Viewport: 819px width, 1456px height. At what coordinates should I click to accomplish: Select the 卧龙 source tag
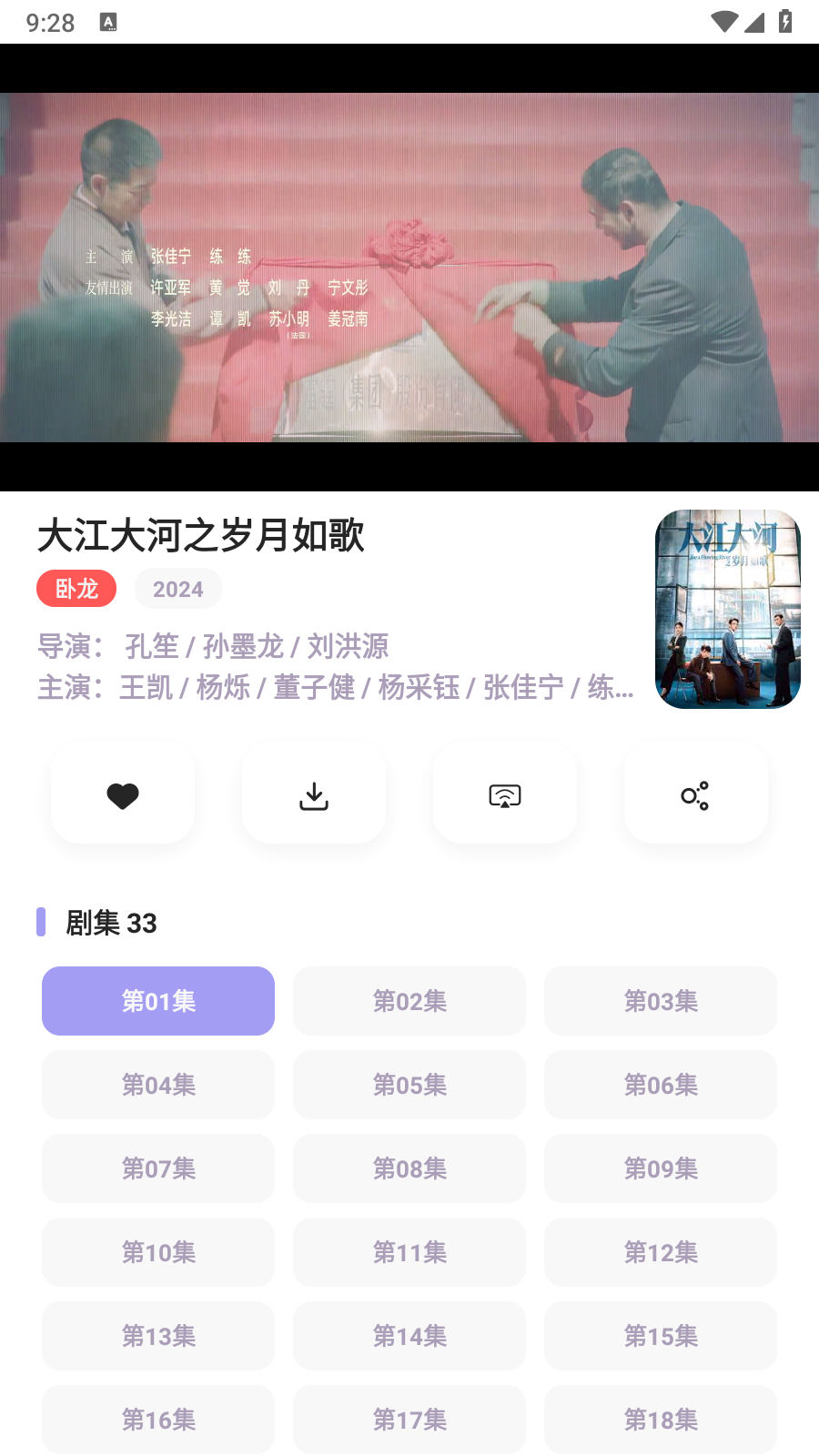click(76, 589)
